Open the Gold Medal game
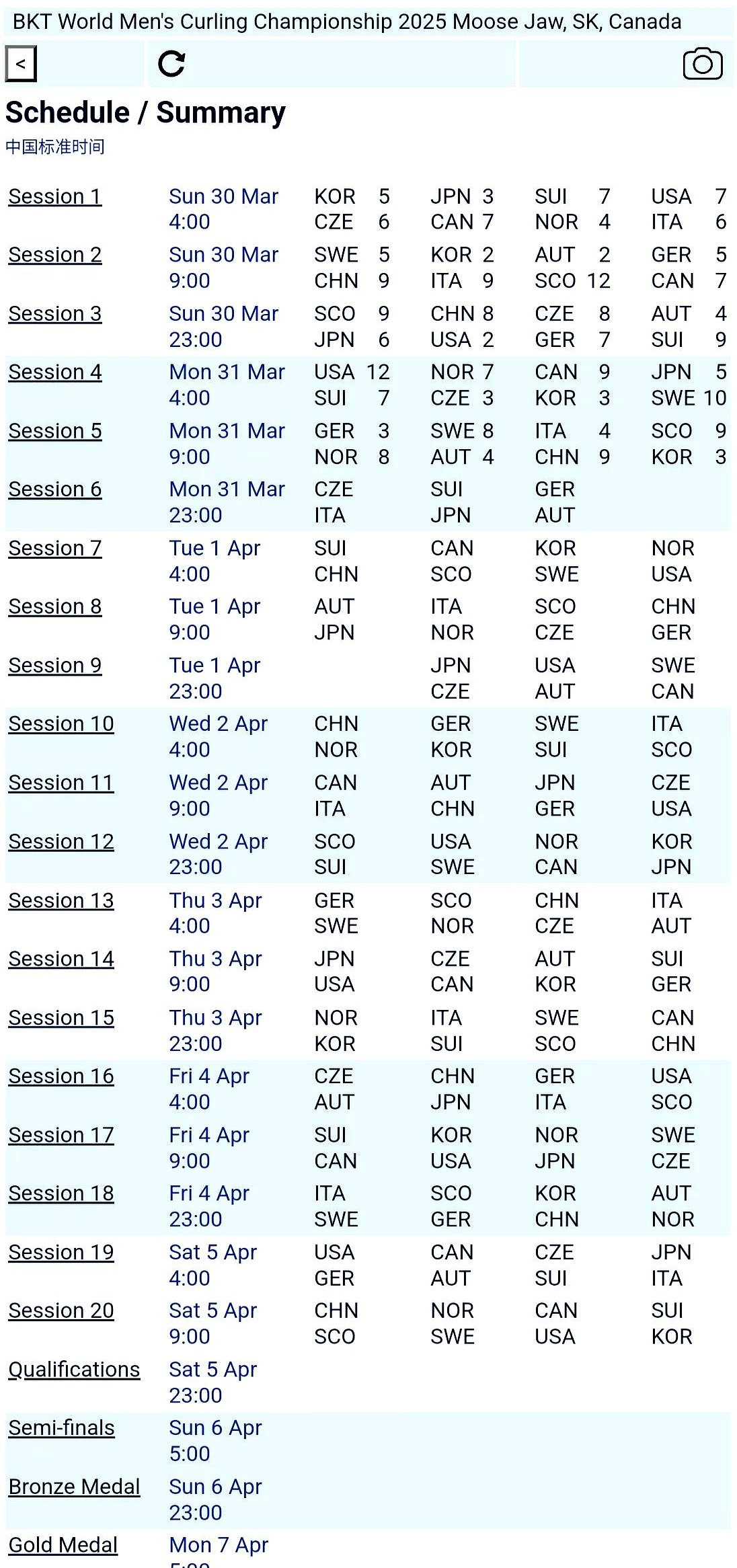Image resolution: width=737 pixels, height=1568 pixels. pos(63,1544)
